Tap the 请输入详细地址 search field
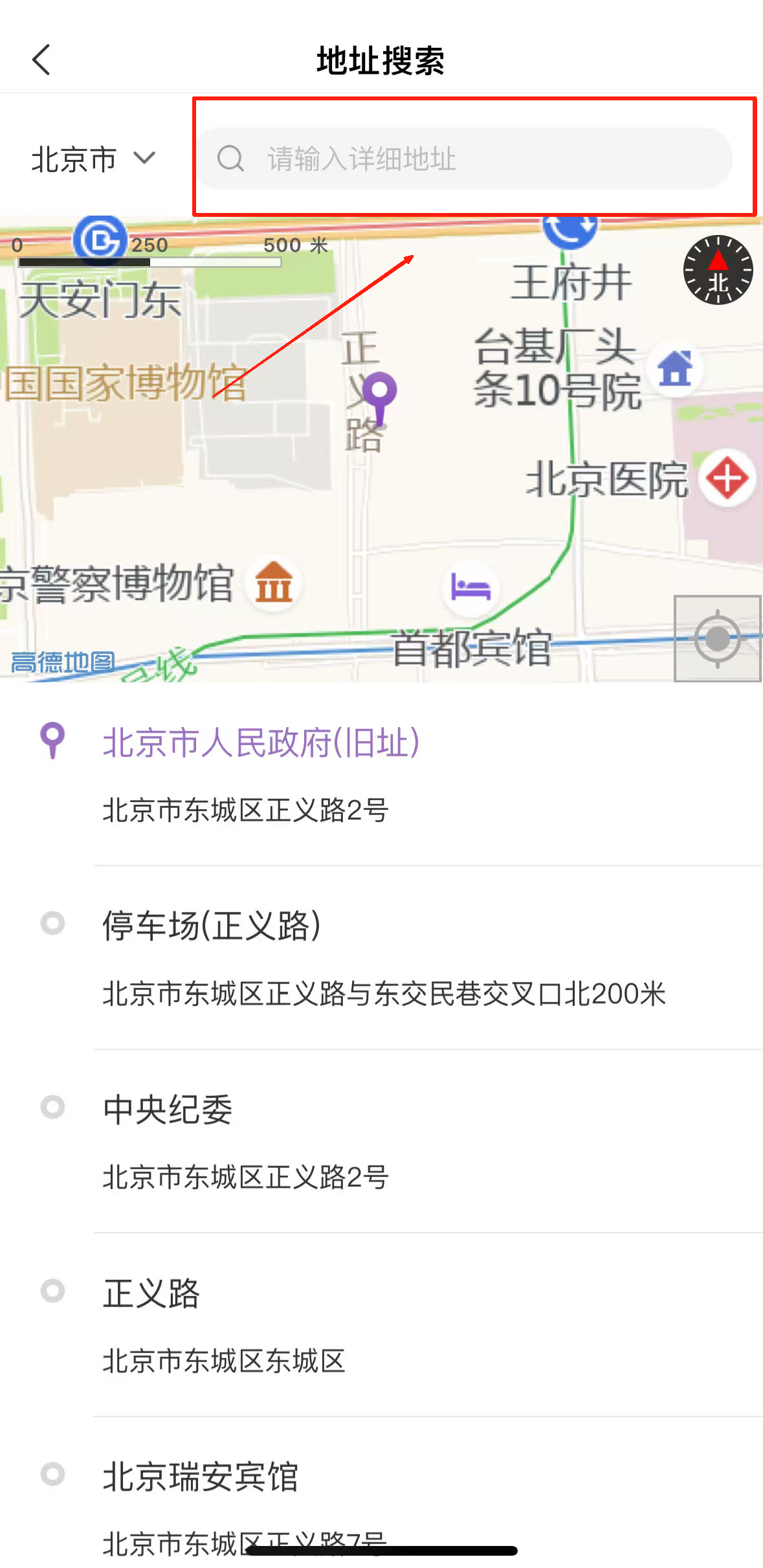The height and width of the screenshot is (1568, 763). tap(465, 159)
